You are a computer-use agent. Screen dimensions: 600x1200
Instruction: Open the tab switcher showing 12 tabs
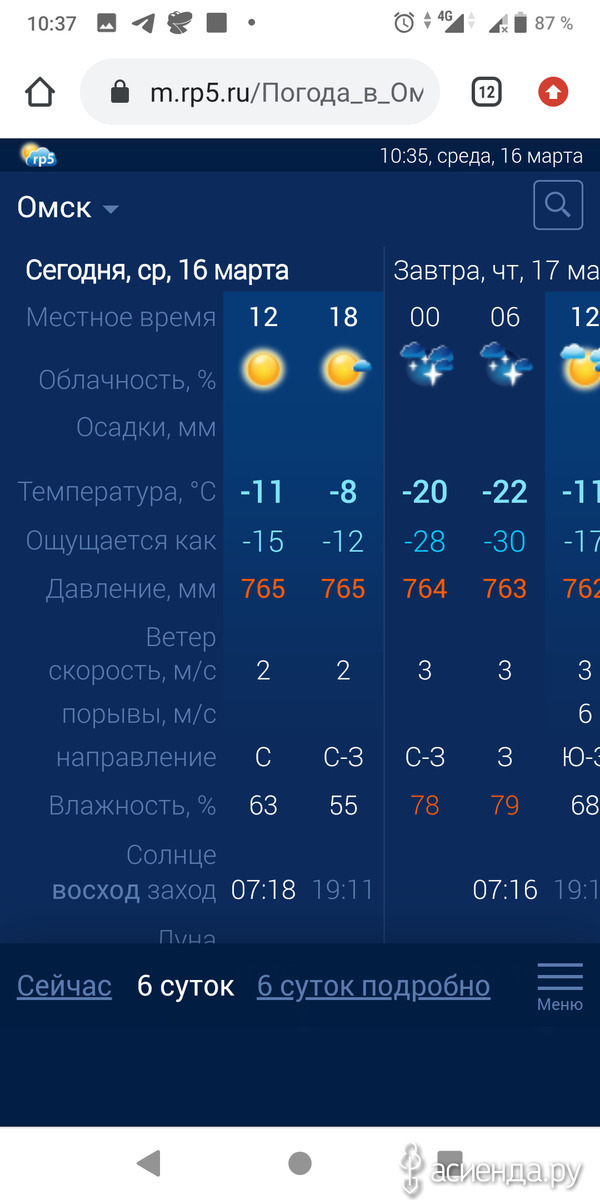486,92
